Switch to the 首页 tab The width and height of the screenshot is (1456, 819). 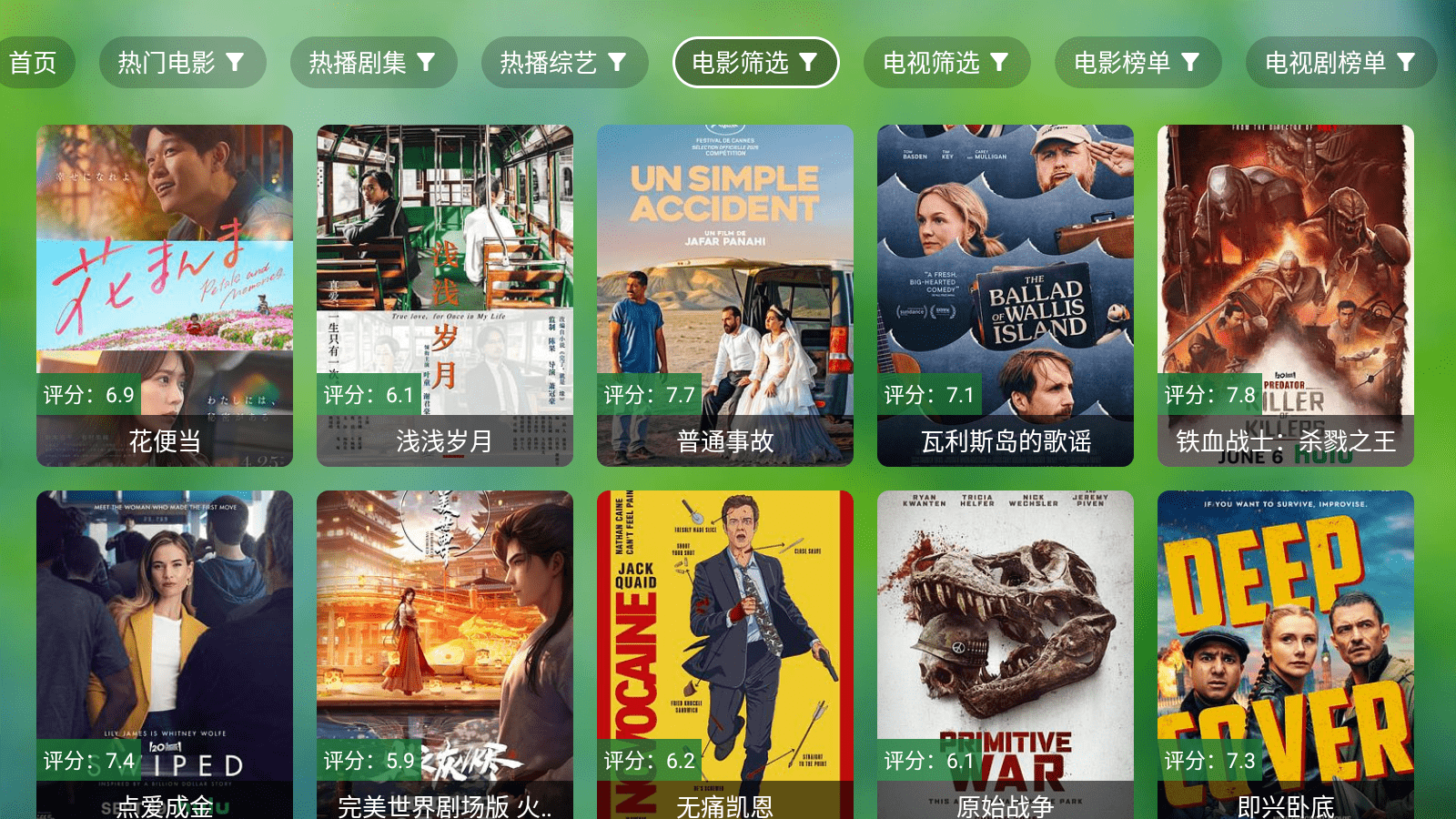tap(34, 63)
